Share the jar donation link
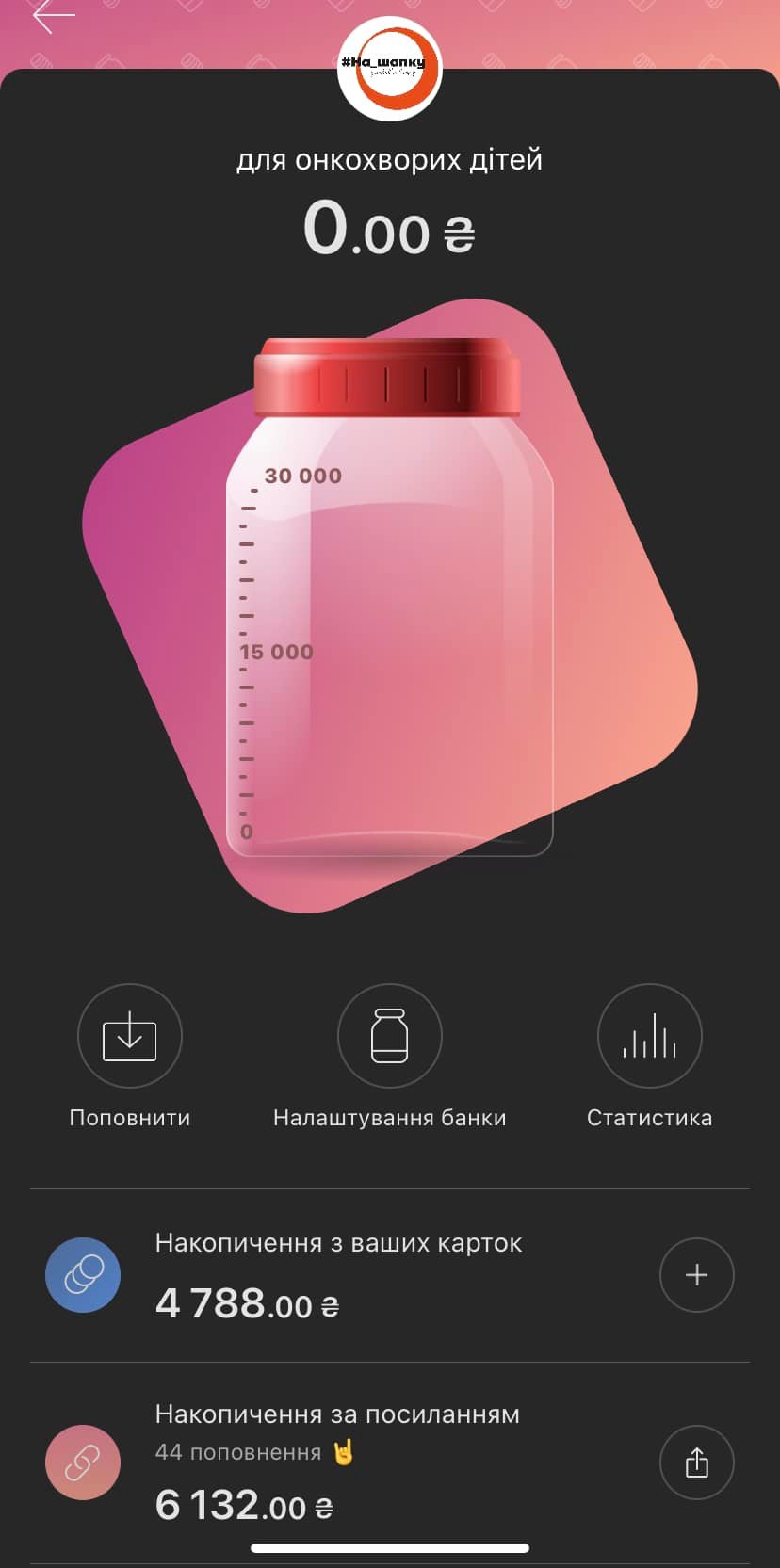 click(696, 1463)
